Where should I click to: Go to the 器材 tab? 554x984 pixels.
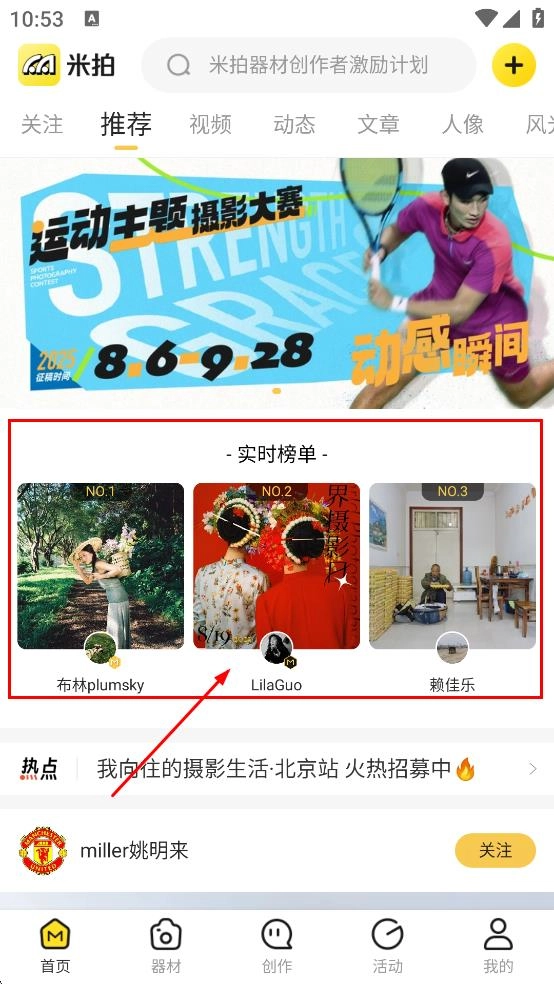(x=166, y=947)
